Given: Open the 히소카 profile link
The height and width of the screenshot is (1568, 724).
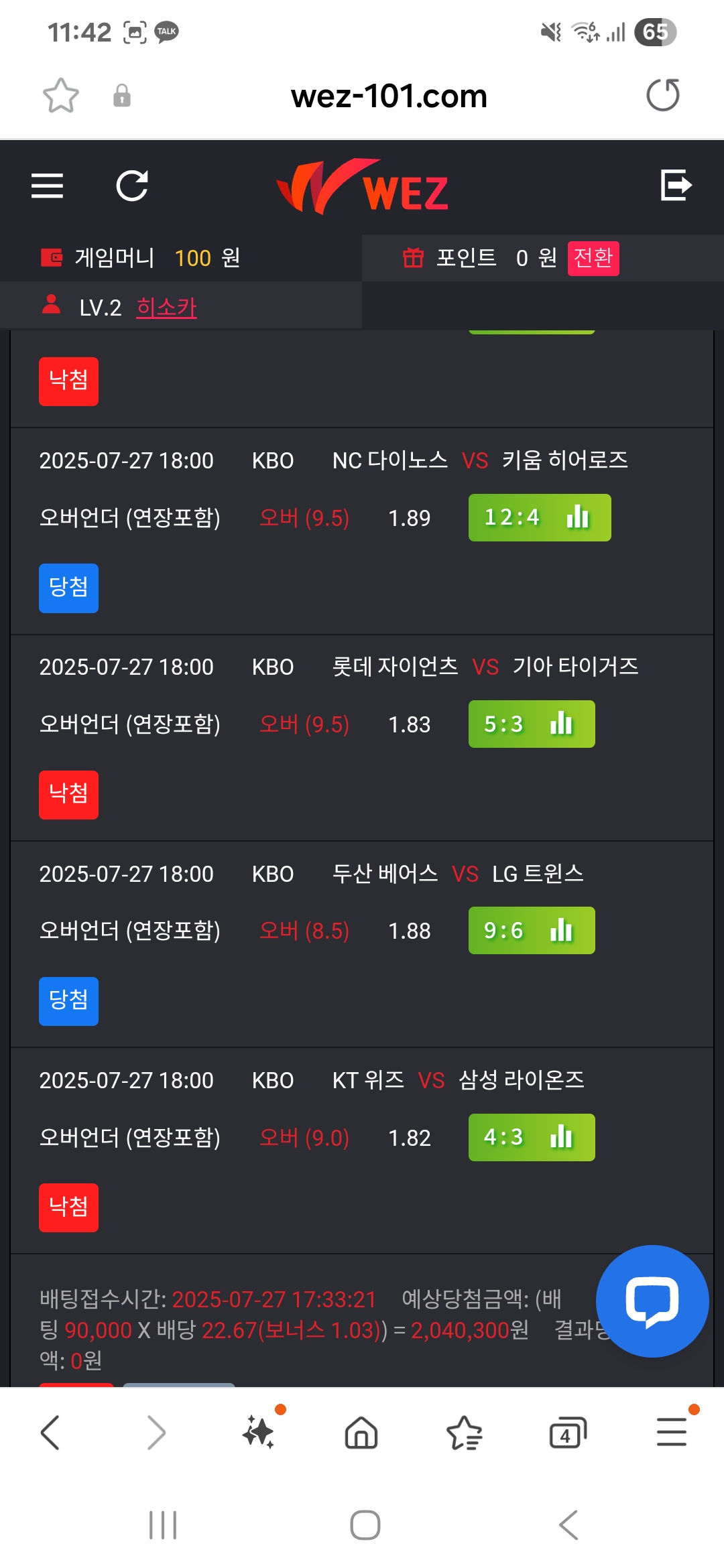Looking at the screenshot, I should [166, 308].
